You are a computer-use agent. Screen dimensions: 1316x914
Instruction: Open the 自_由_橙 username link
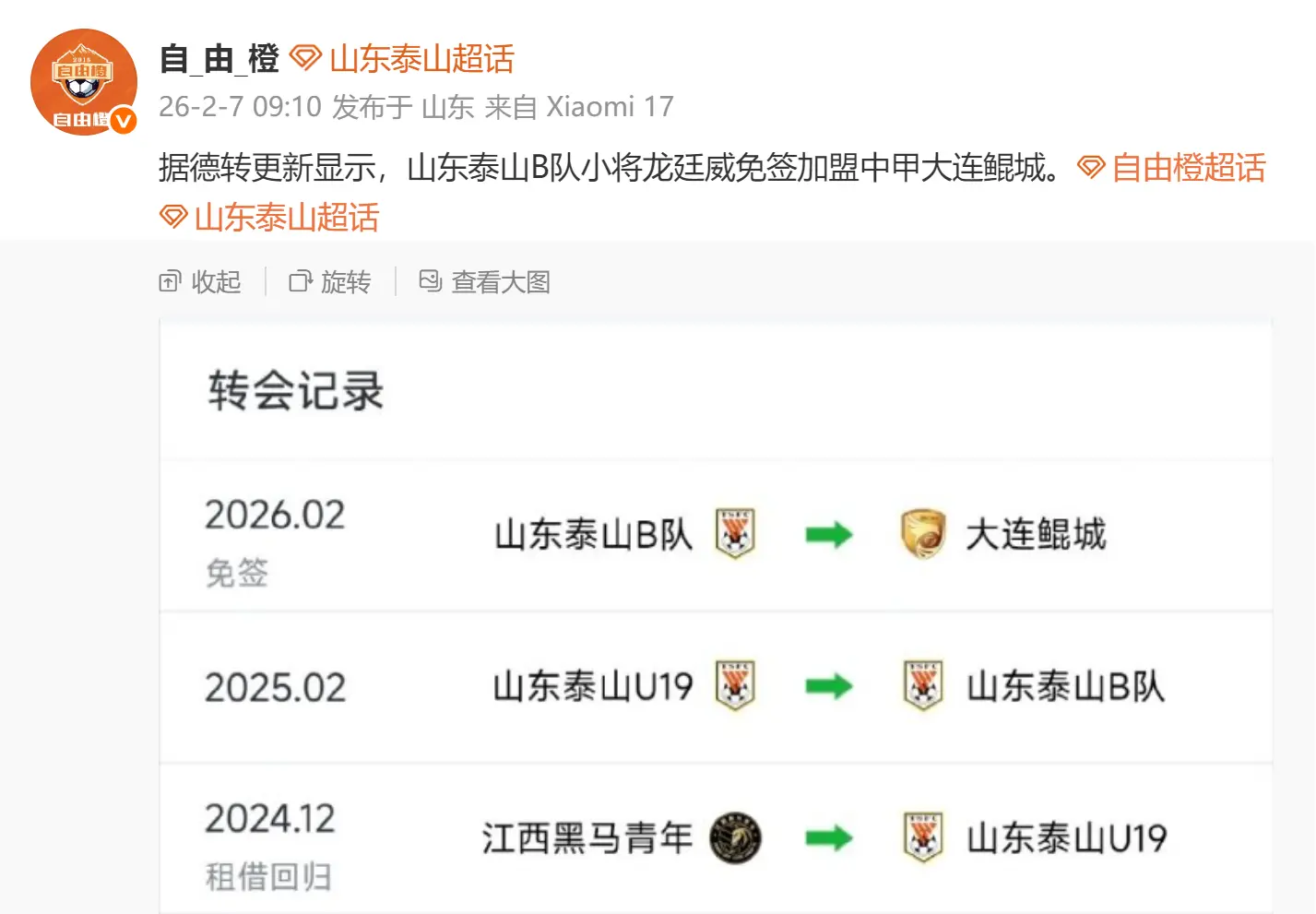click(x=219, y=59)
